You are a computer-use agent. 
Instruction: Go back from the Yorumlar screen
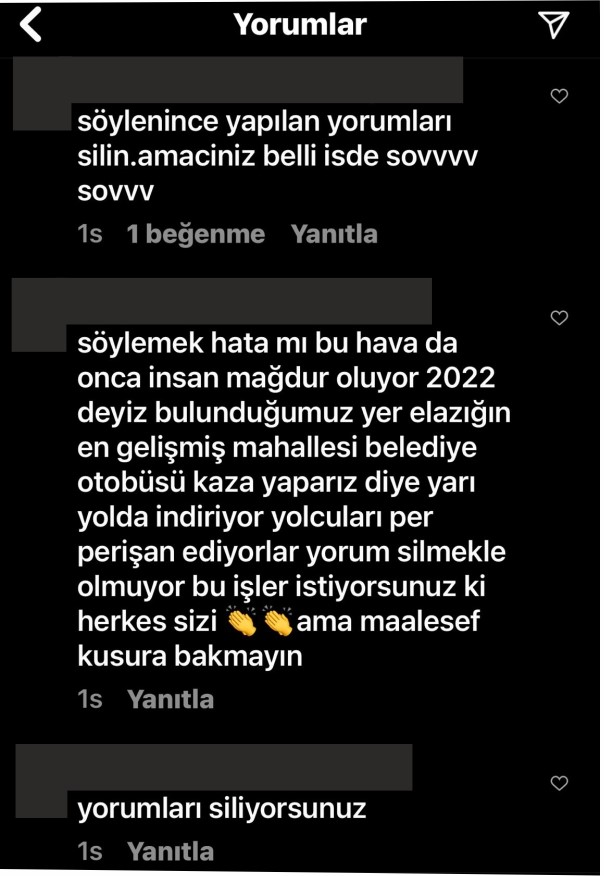32,26
